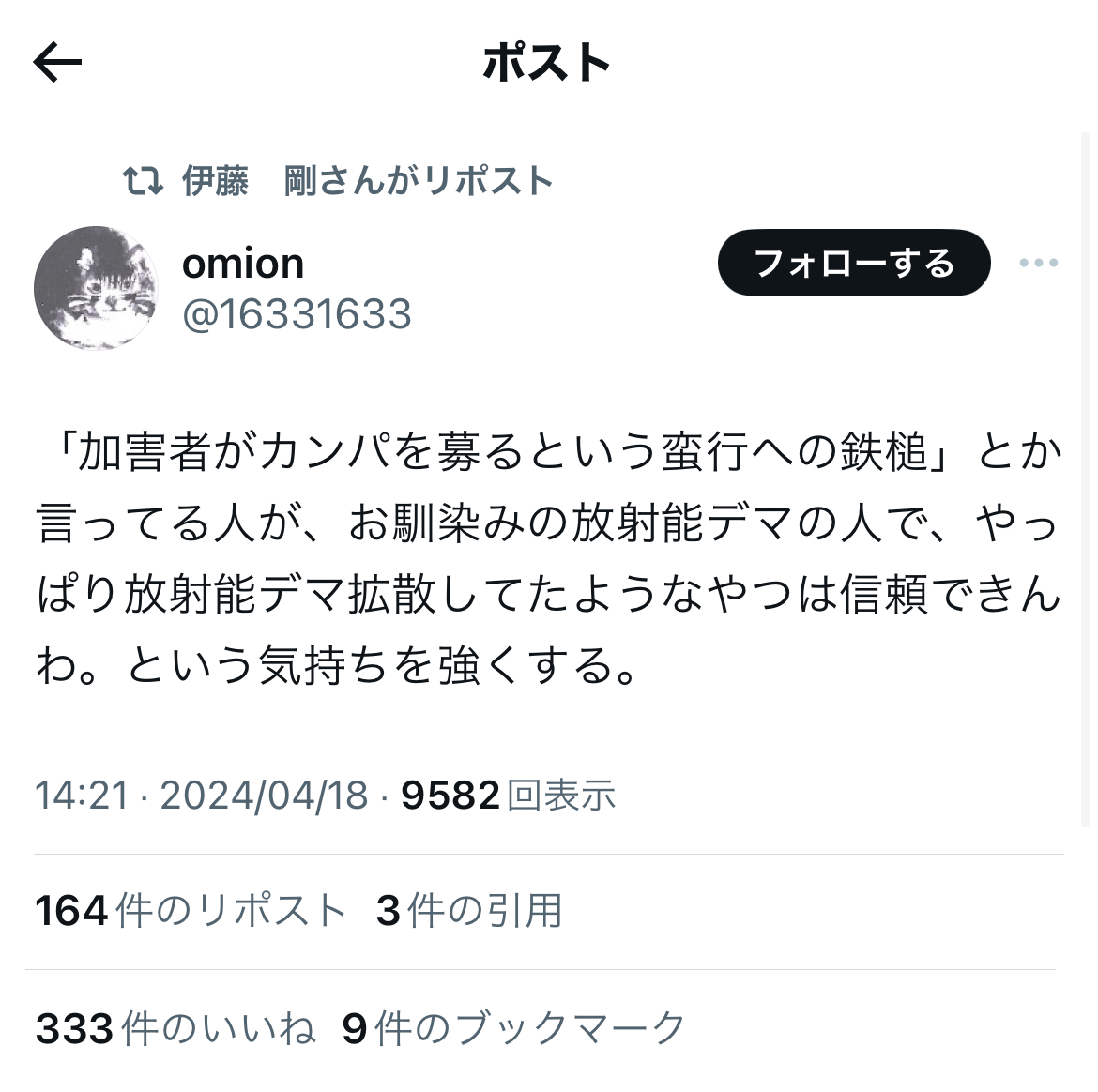
Task: Open the 9582 回表示 view stats
Action: click(x=508, y=796)
